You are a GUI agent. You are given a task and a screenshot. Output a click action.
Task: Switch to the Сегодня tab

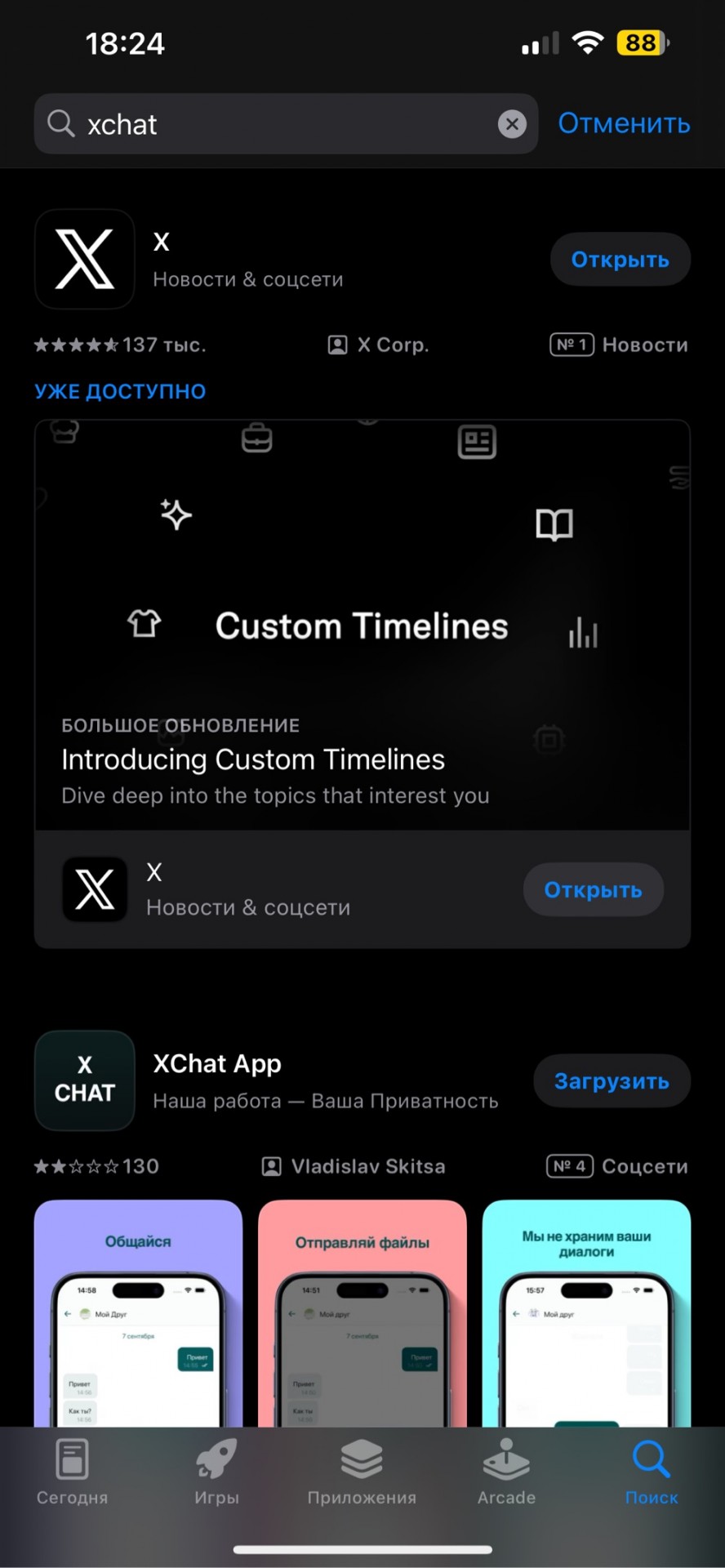(72, 1472)
